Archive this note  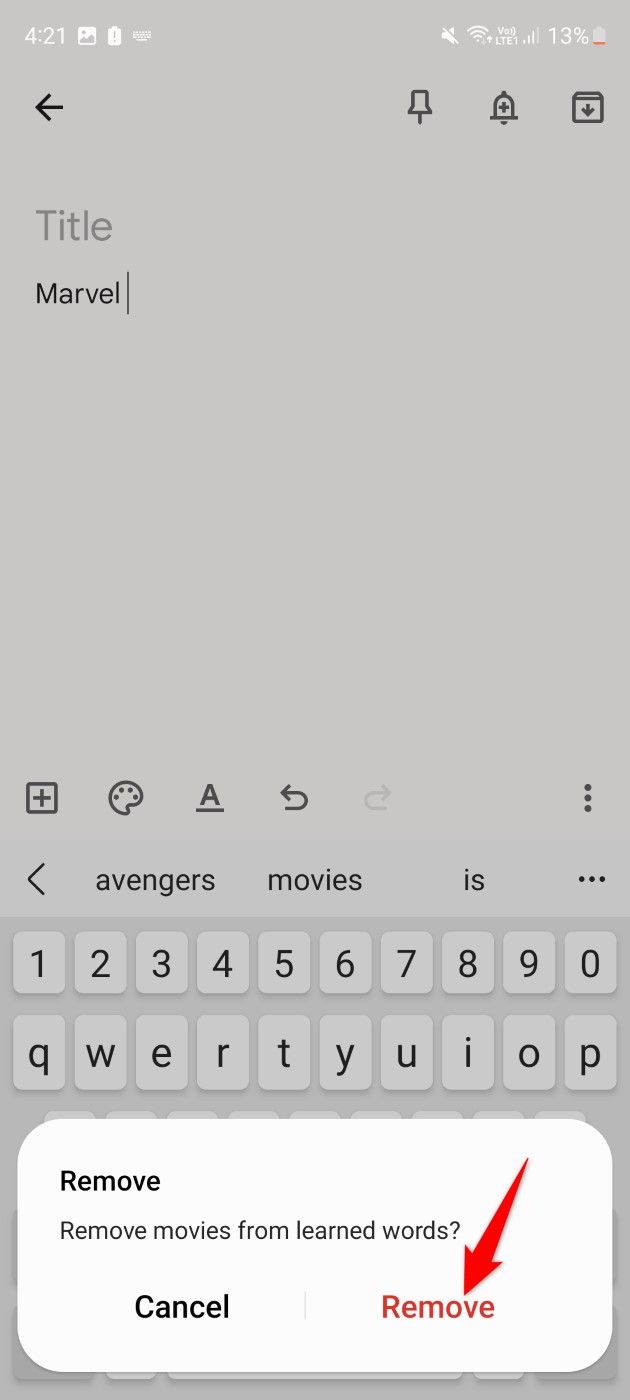click(587, 107)
